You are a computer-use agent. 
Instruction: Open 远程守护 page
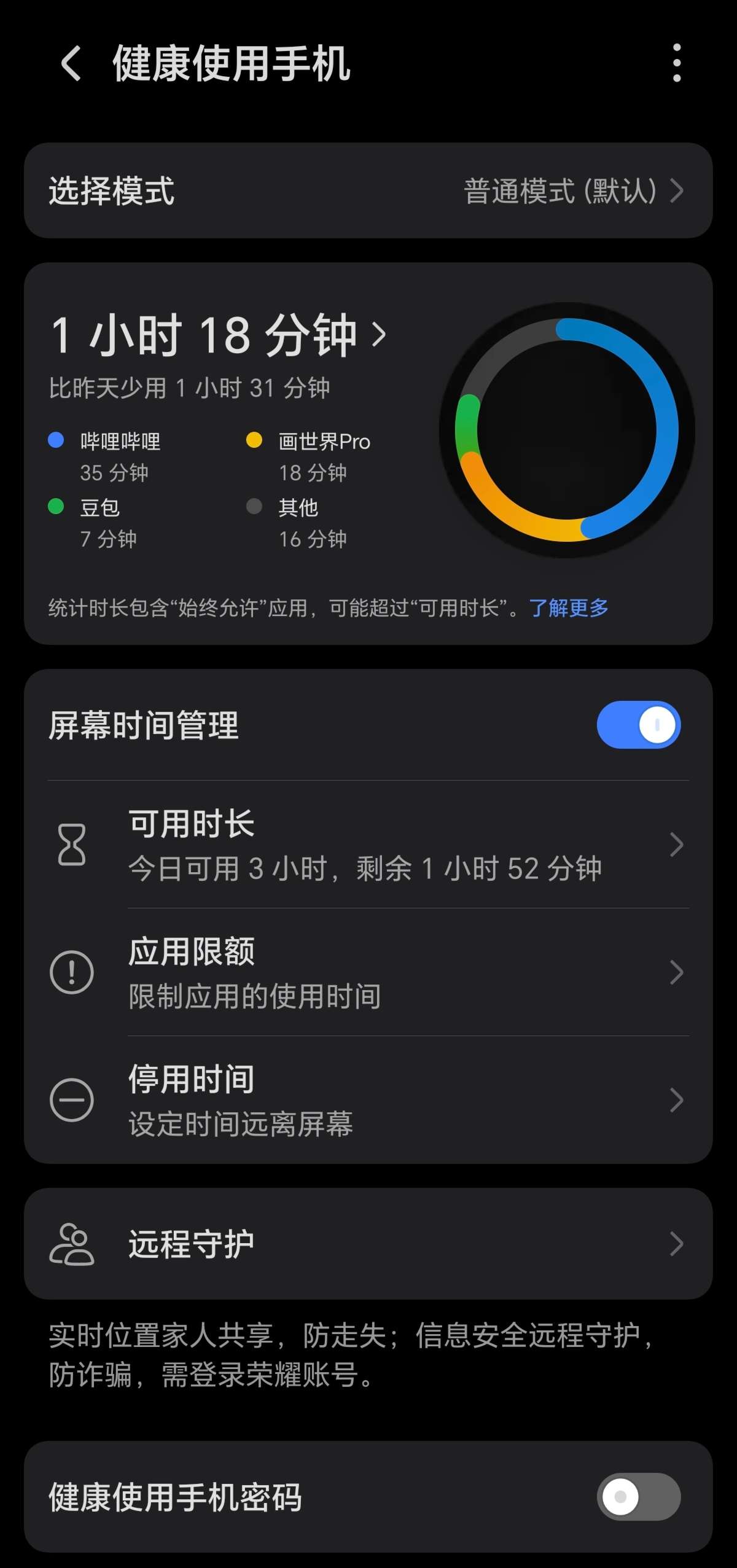pos(367,1244)
